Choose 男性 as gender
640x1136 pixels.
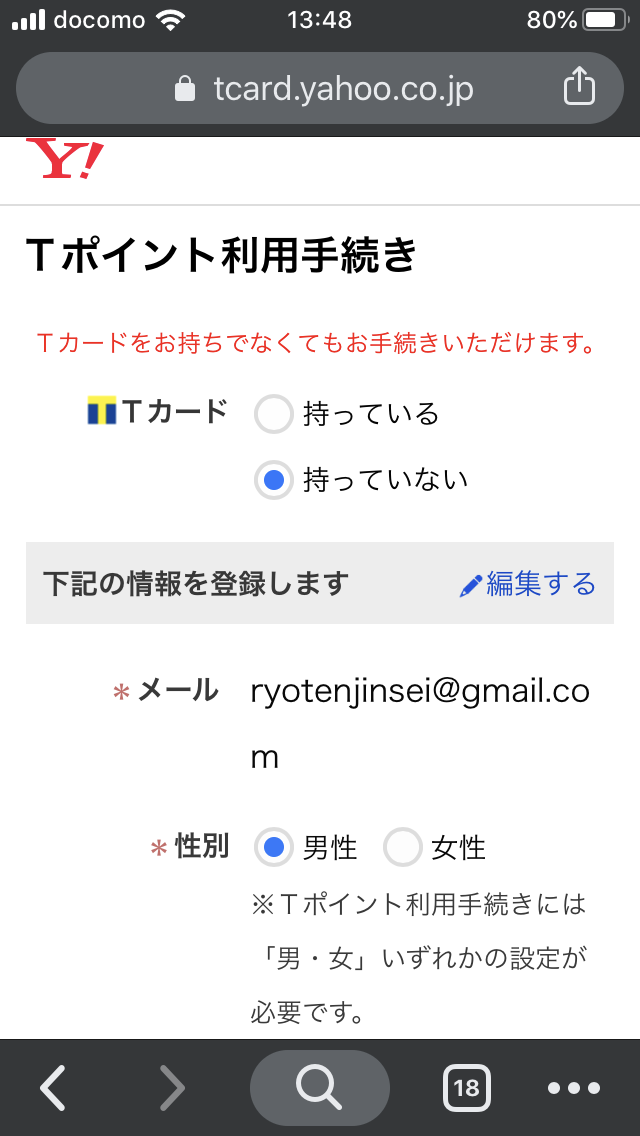click(x=274, y=848)
